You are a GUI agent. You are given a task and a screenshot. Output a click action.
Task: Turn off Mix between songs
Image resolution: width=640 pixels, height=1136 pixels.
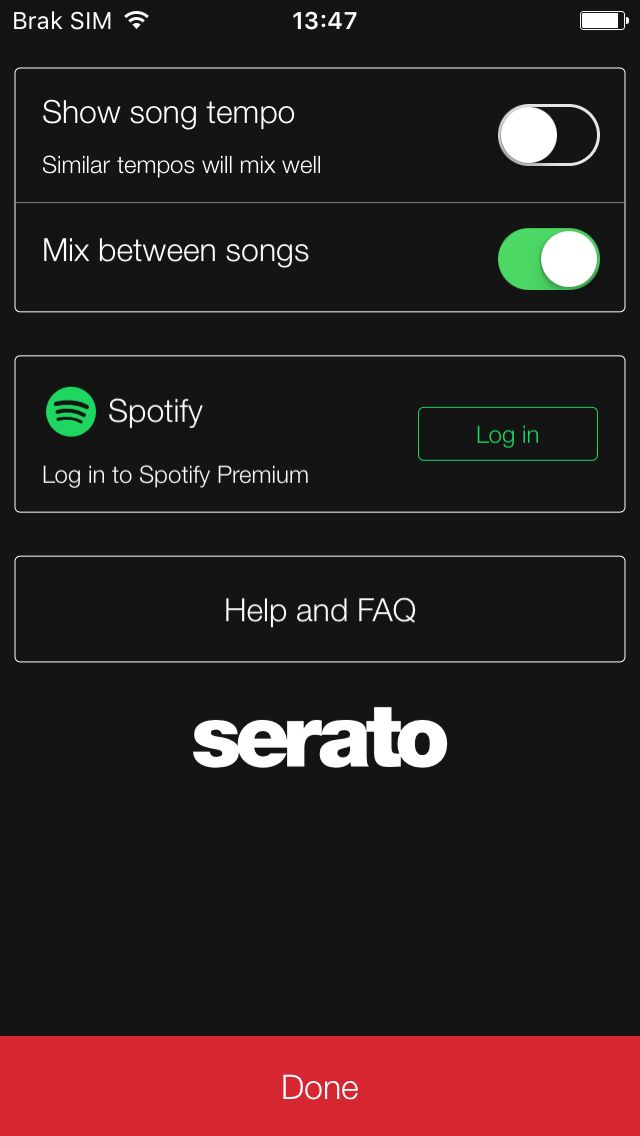point(549,259)
